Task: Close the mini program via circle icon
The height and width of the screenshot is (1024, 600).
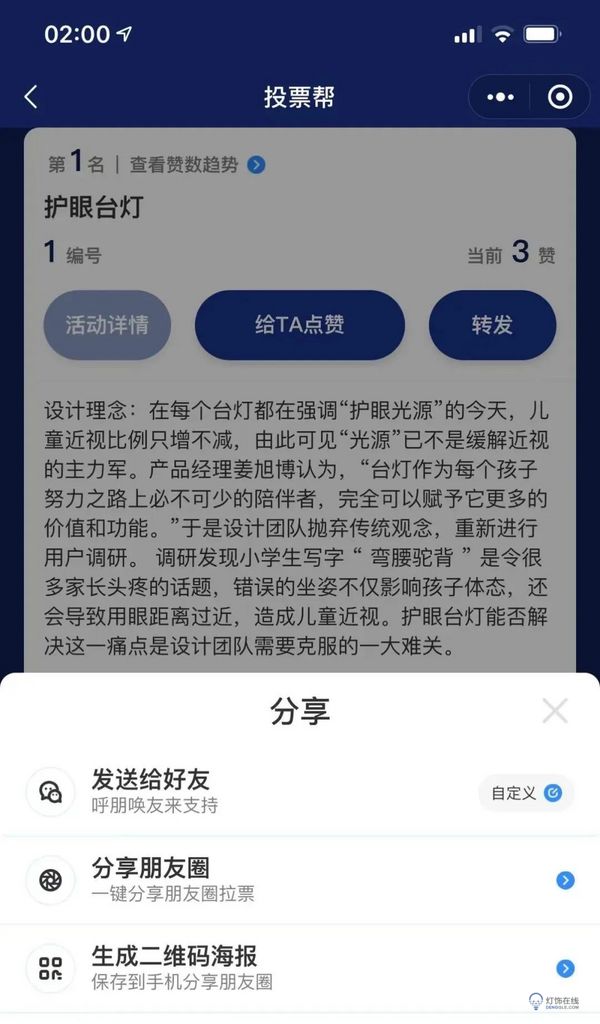Action: click(x=560, y=97)
